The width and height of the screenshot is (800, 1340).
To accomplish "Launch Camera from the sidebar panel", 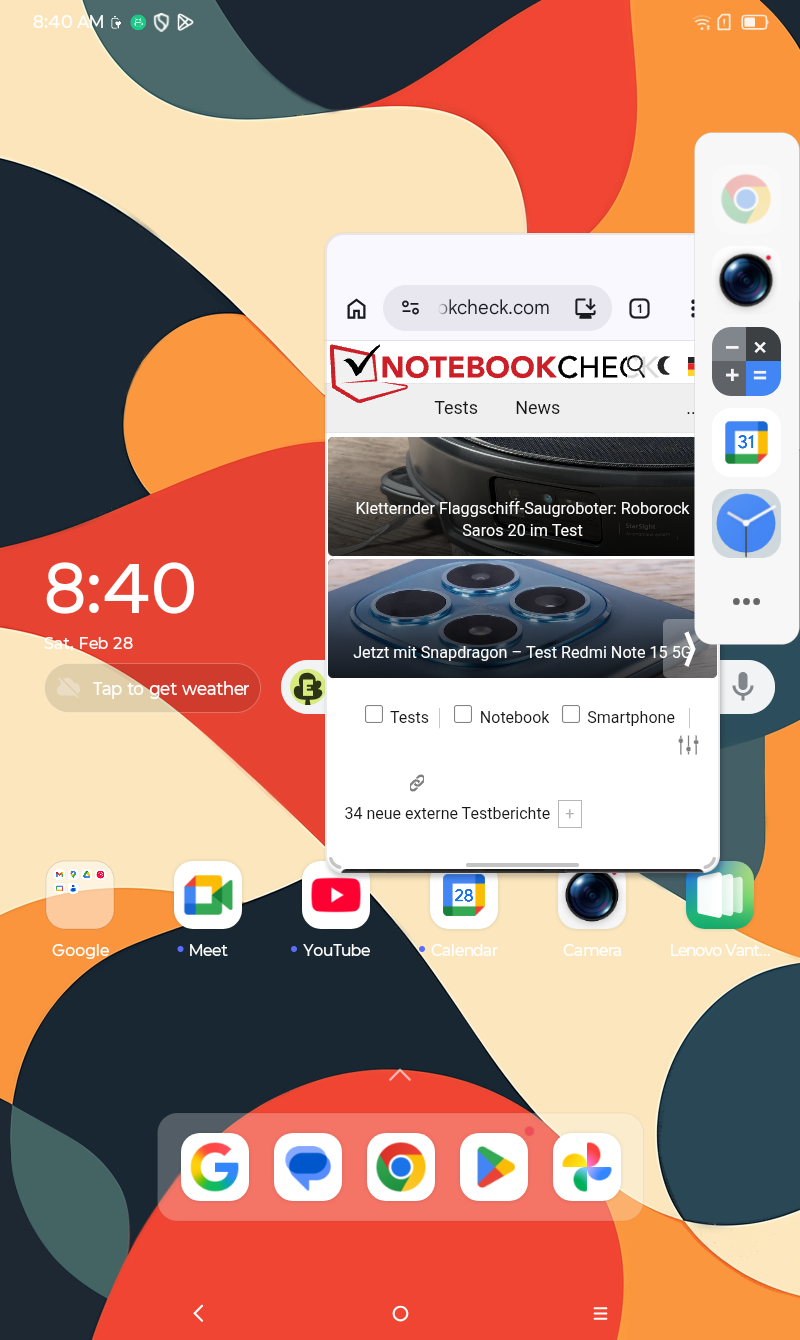I will pos(746,280).
